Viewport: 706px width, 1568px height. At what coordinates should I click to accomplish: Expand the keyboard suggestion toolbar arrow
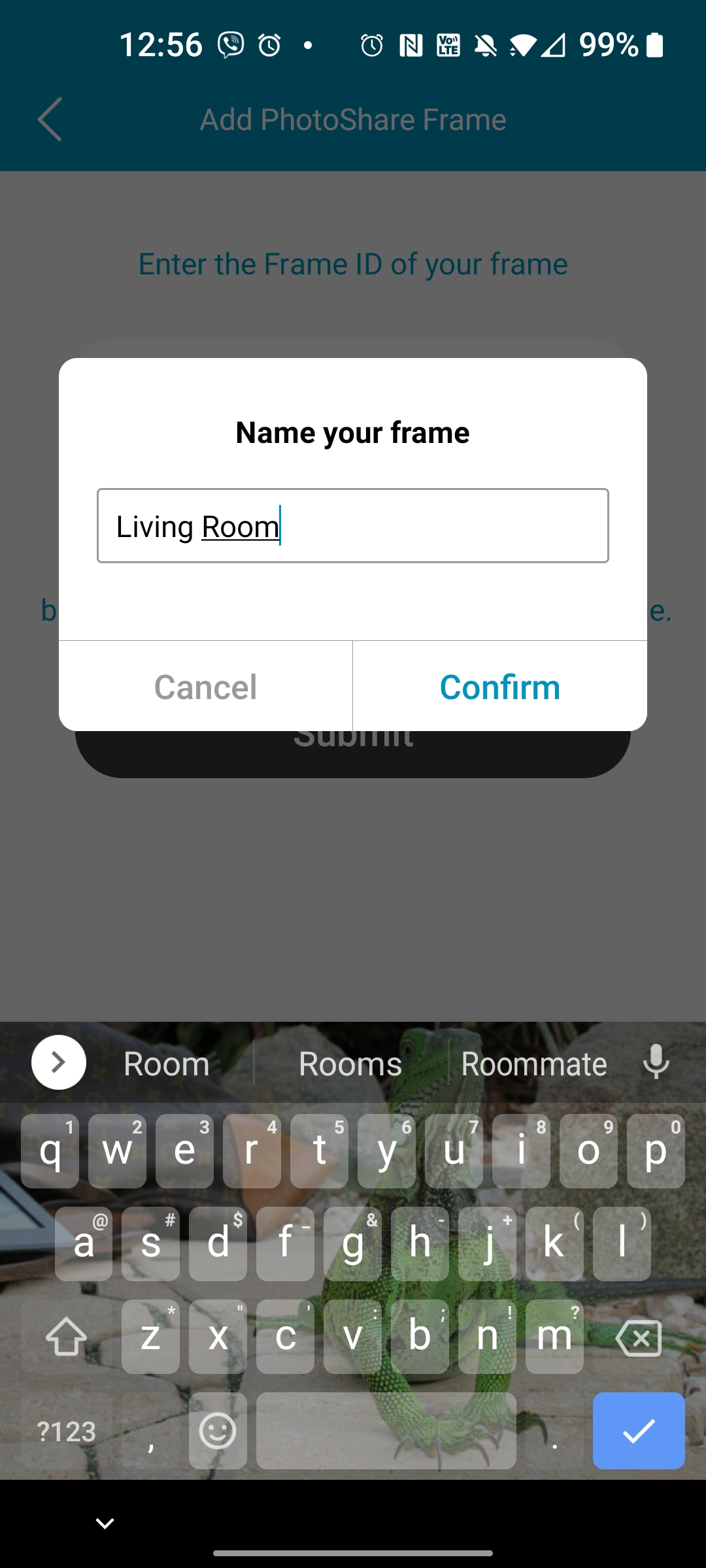(59, 1062)
